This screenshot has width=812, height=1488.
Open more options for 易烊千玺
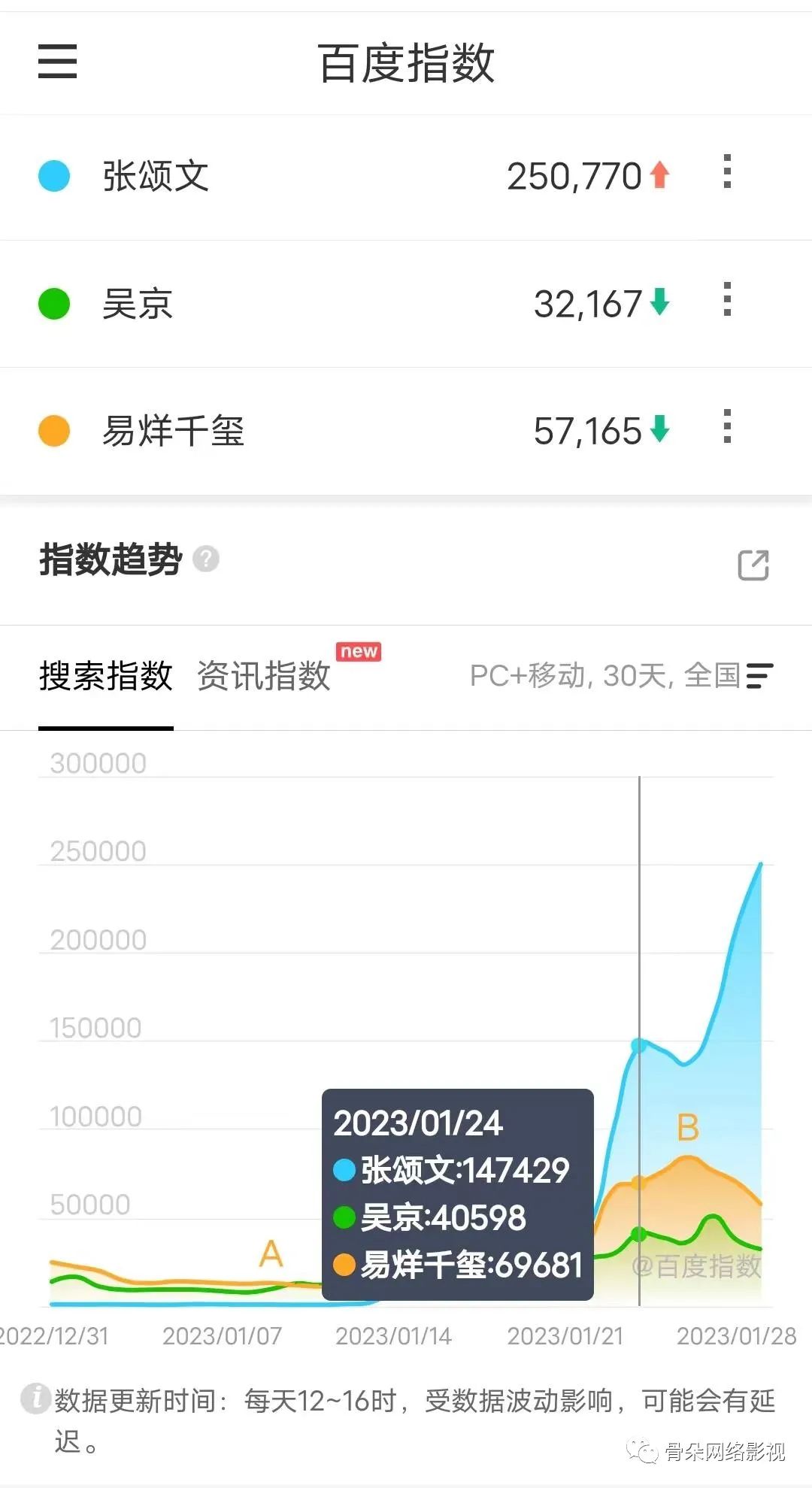tap(726, 427)
